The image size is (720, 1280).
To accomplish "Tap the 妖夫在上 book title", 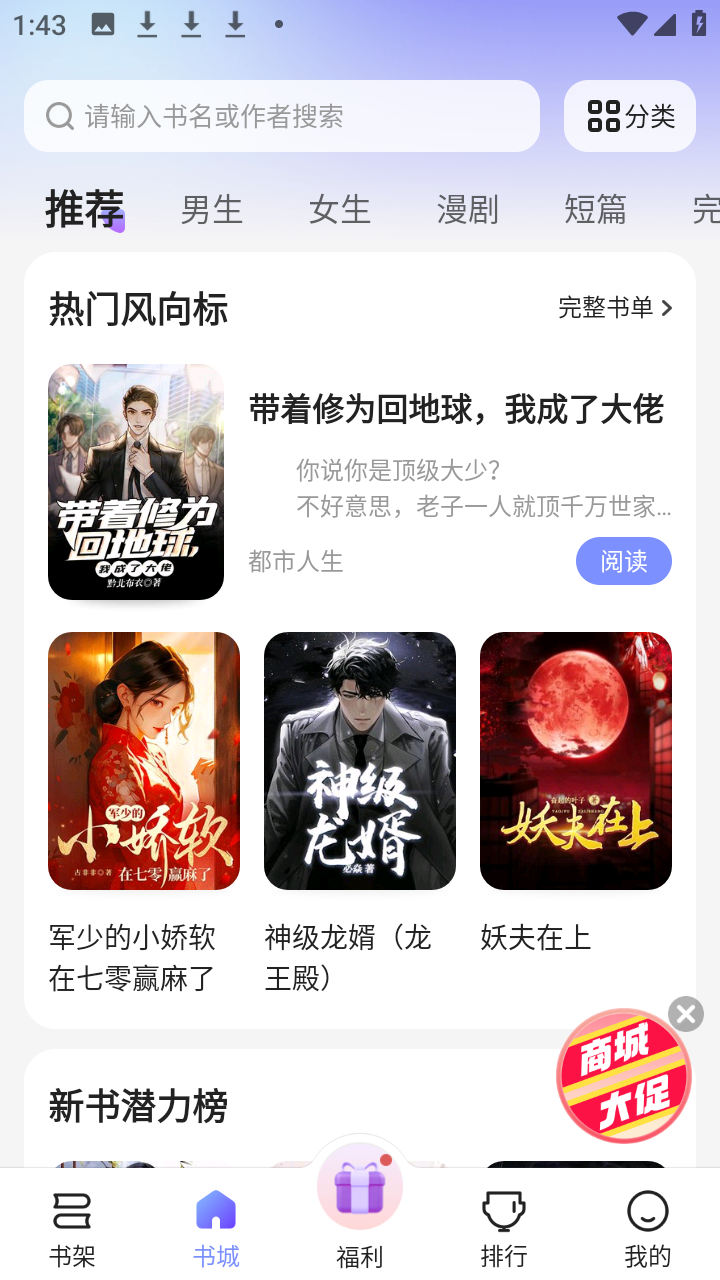I will point(536,938).
